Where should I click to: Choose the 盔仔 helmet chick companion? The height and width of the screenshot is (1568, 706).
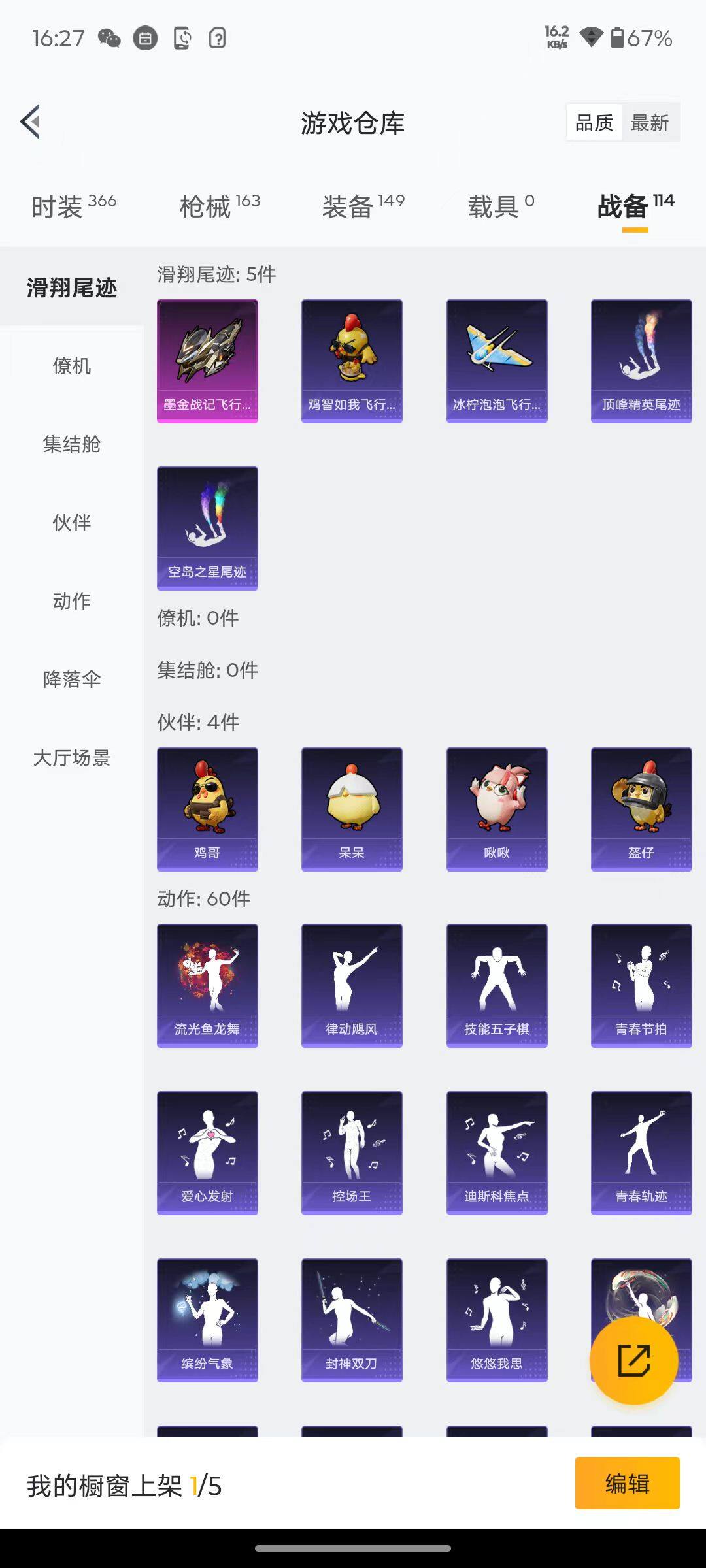click(641, 808)
